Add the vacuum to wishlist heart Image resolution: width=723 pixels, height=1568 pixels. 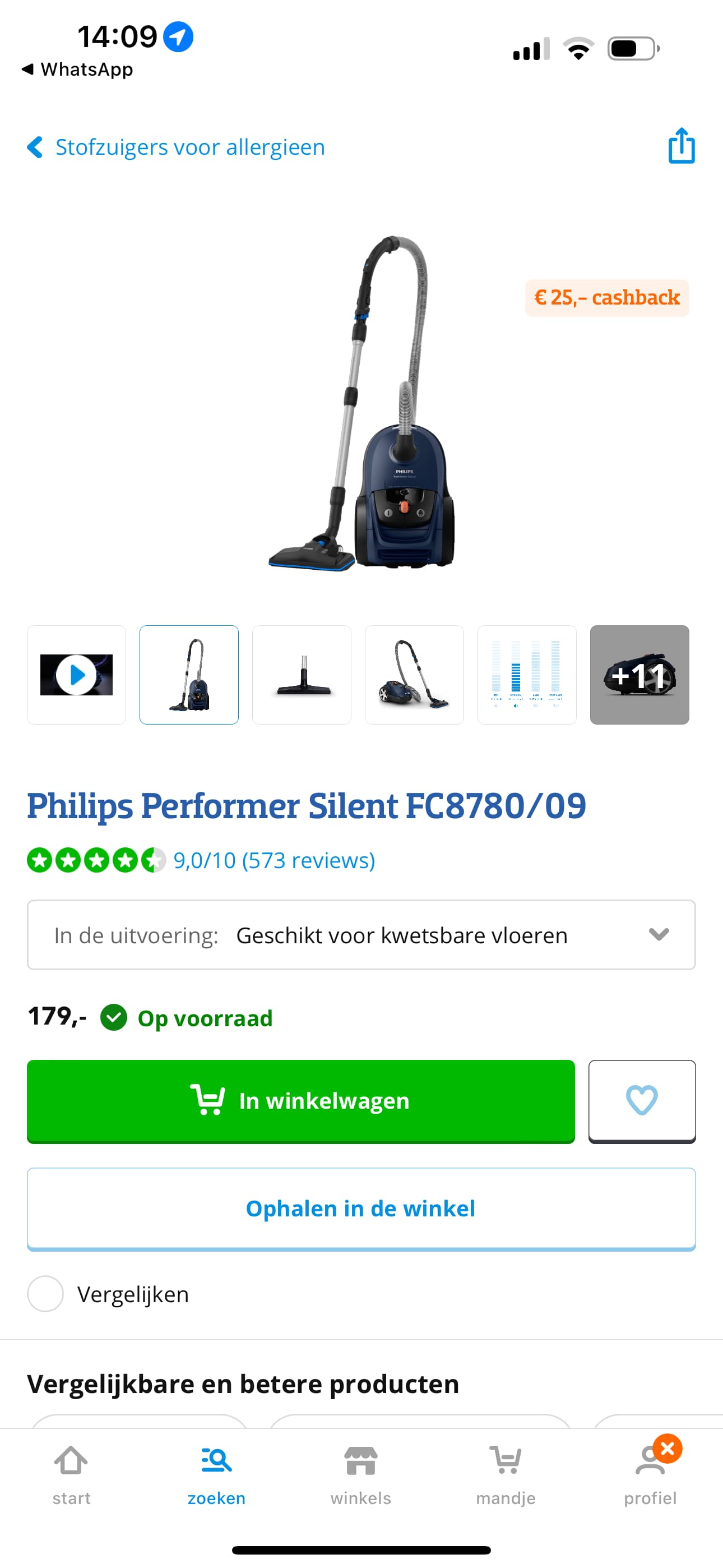[642, 1101]
